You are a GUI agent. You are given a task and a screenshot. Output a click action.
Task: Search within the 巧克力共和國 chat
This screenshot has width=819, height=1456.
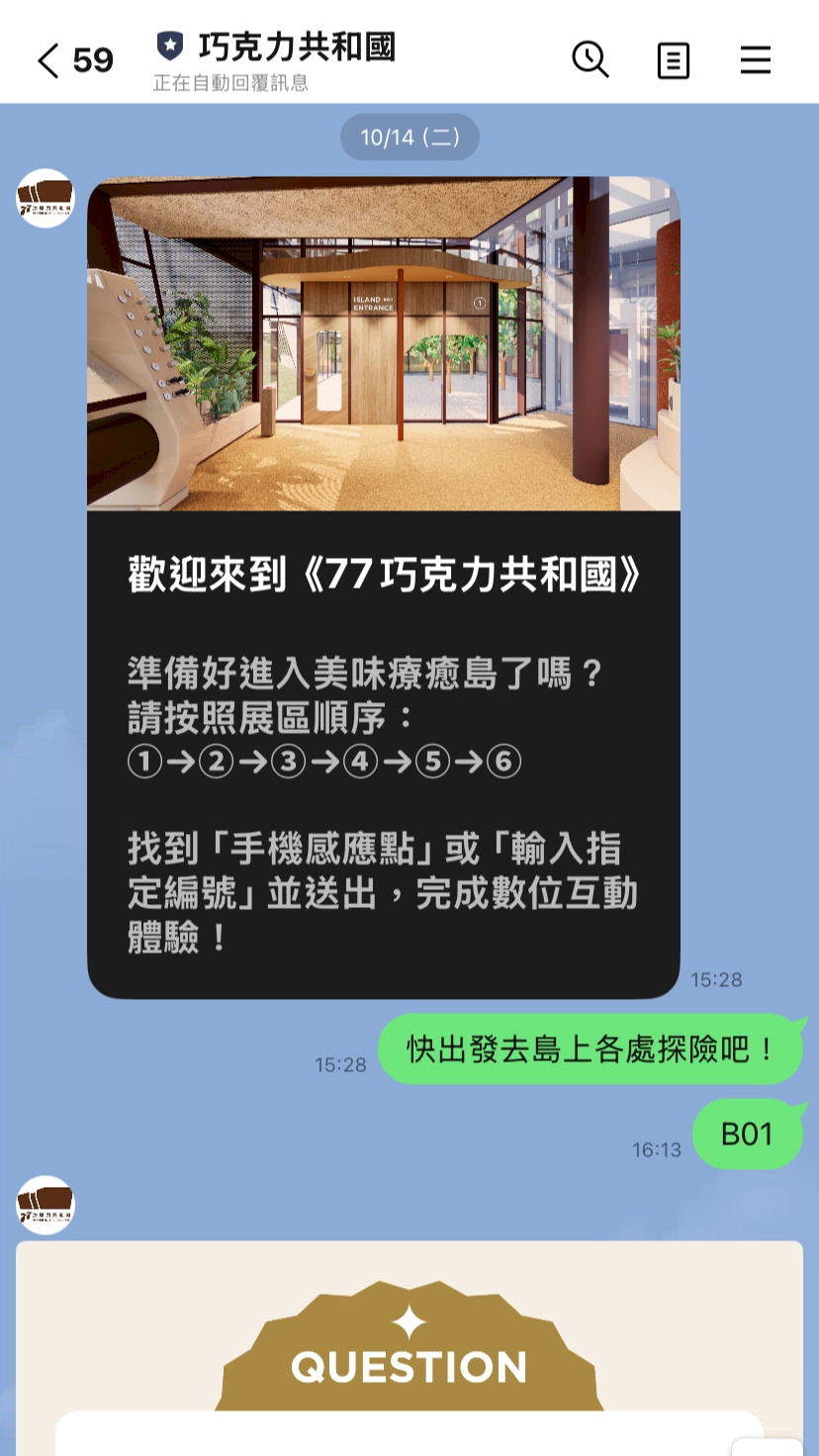click(591, 61)
